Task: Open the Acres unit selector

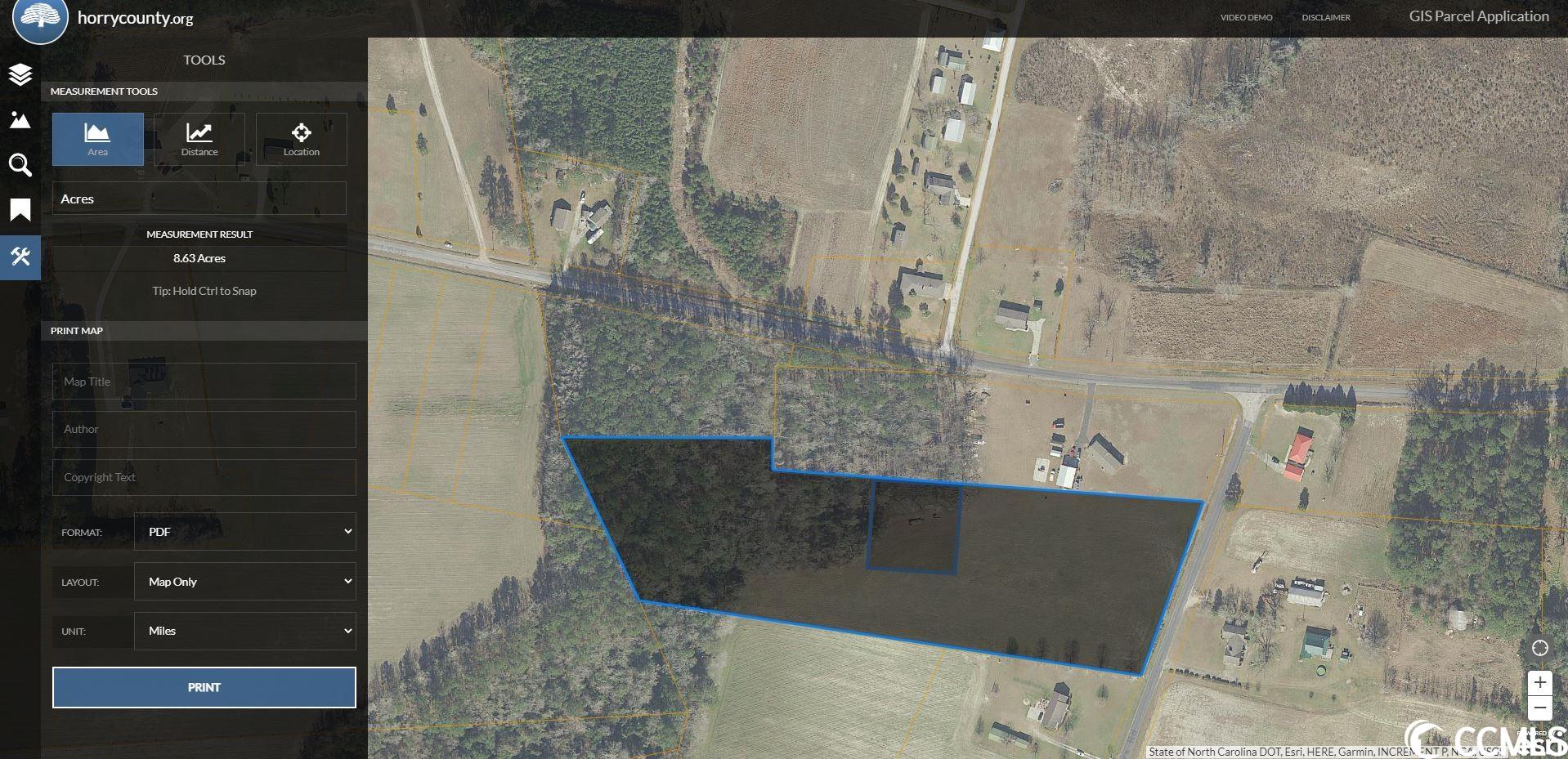Action: (x=199, y=199)
